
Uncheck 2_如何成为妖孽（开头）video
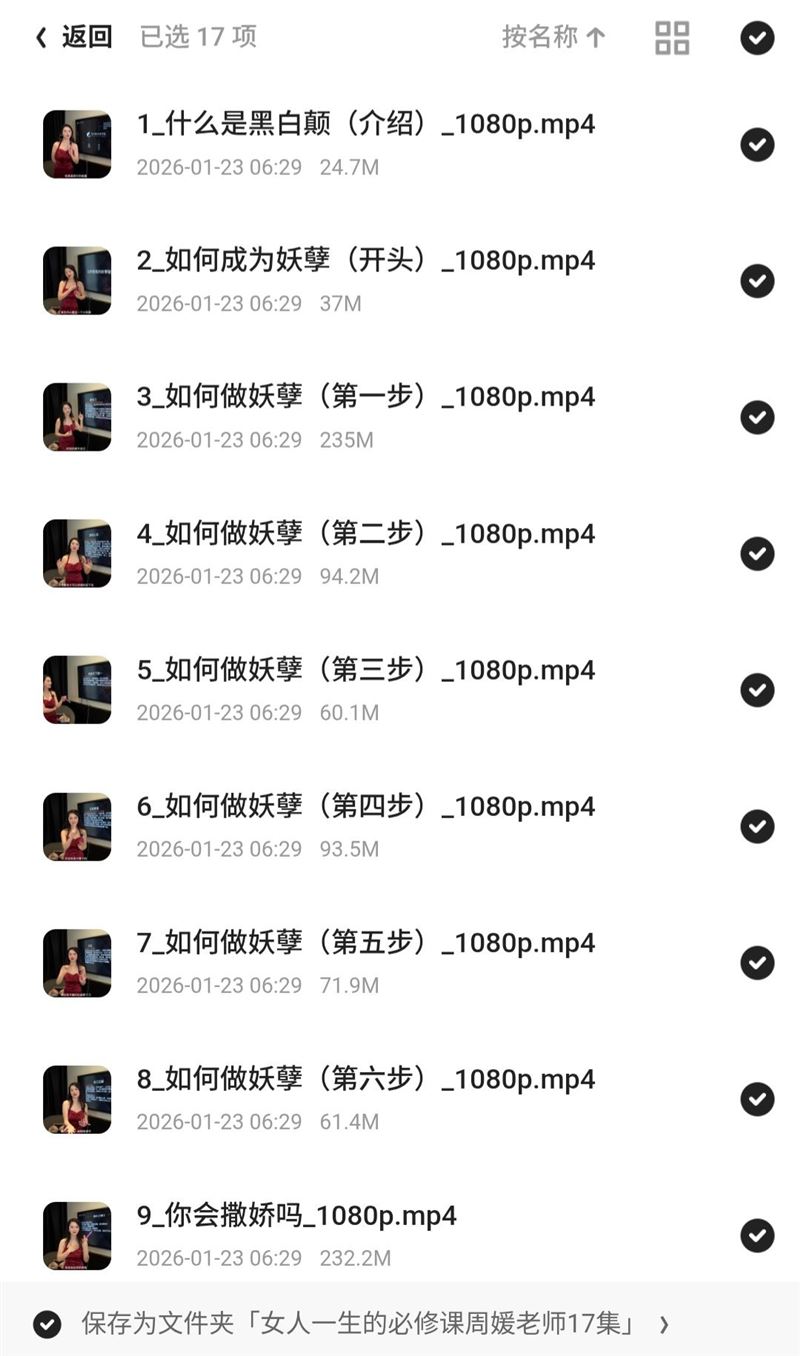click(x=757, y=281)
